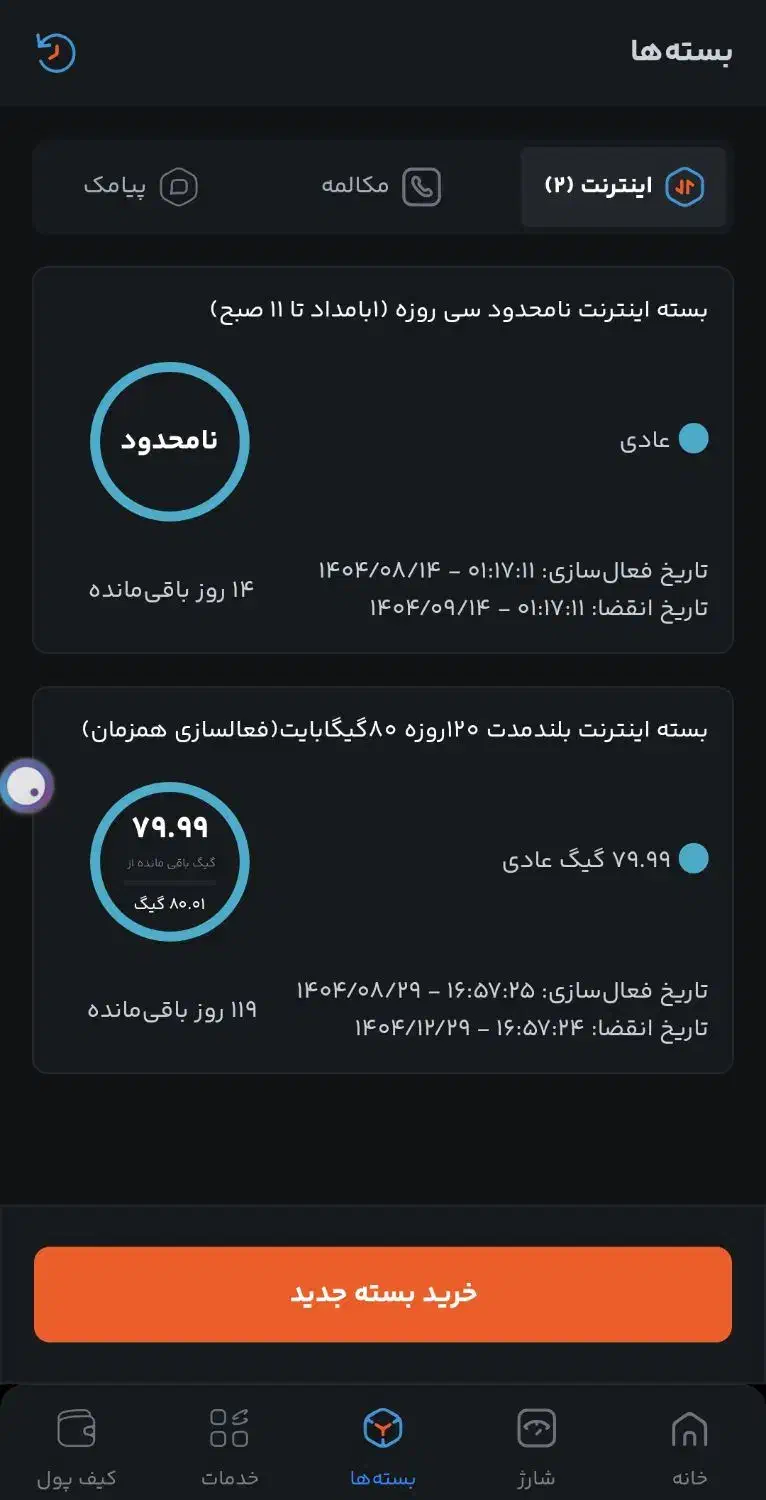This screenshot has width=766, height=1500.
Task: Click the بسته‌ها cube icon in bottom navigation
Action: click(383, 1427)
